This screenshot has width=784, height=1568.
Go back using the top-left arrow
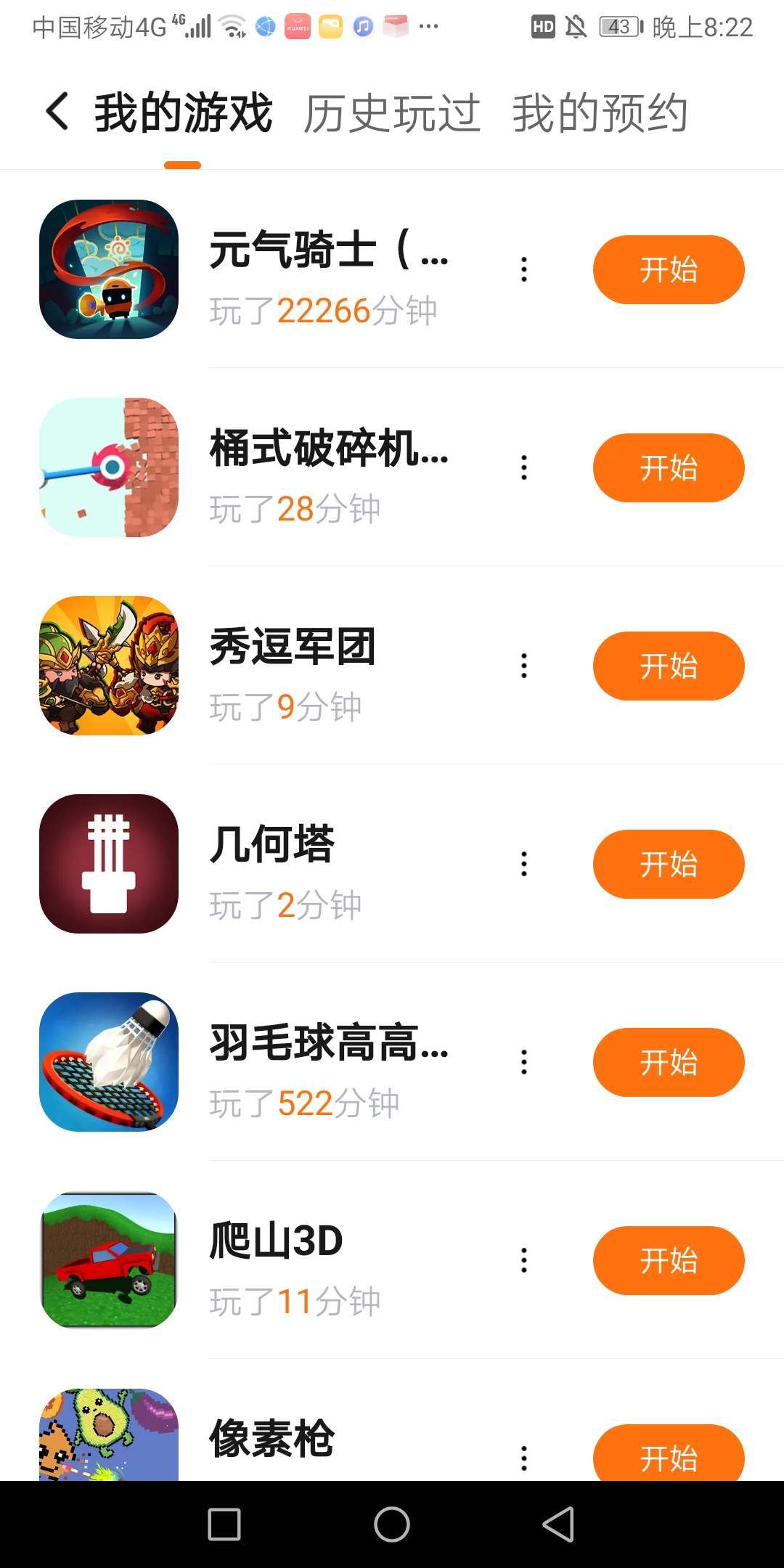tap(57, 113)
